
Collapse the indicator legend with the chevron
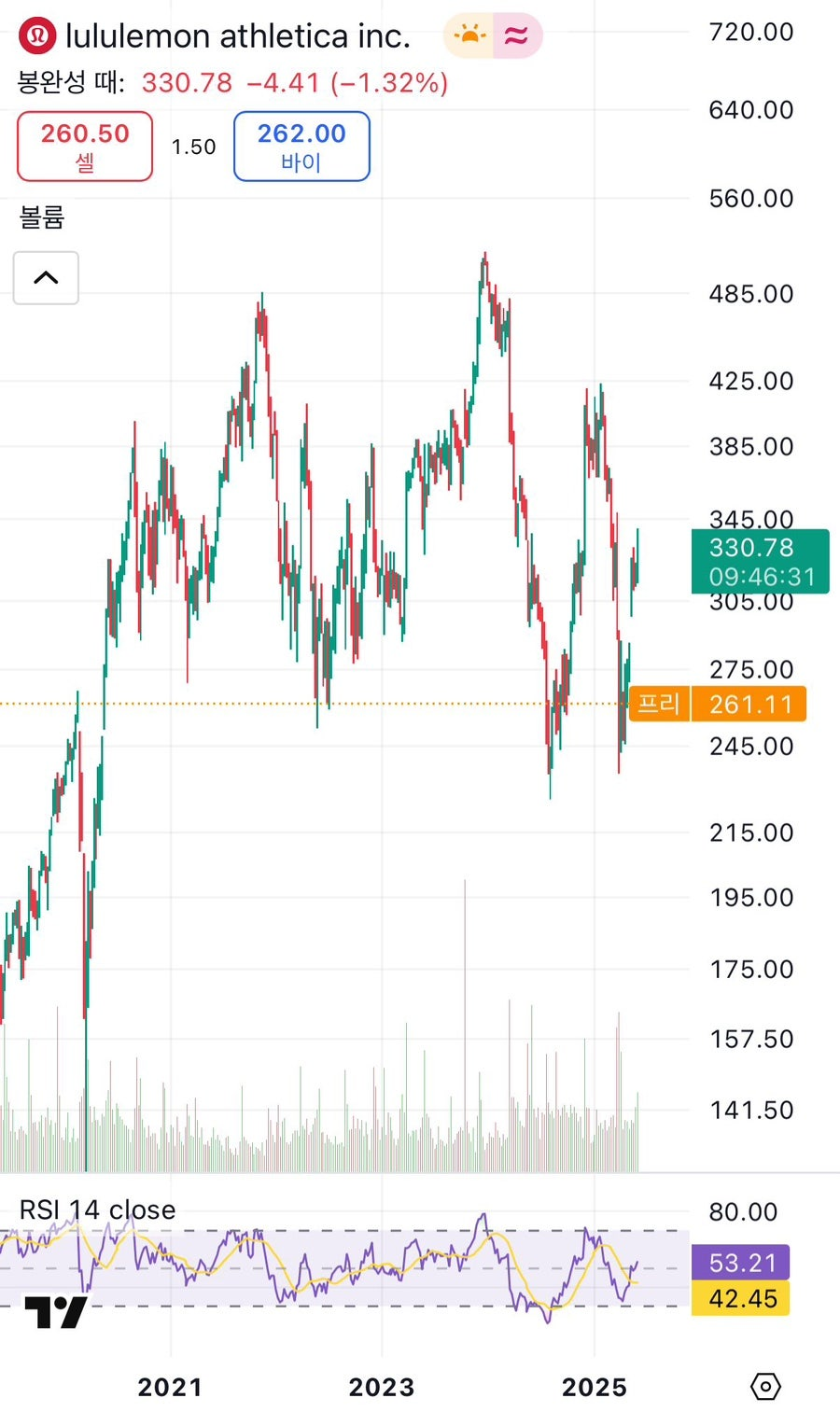[46, 278]
